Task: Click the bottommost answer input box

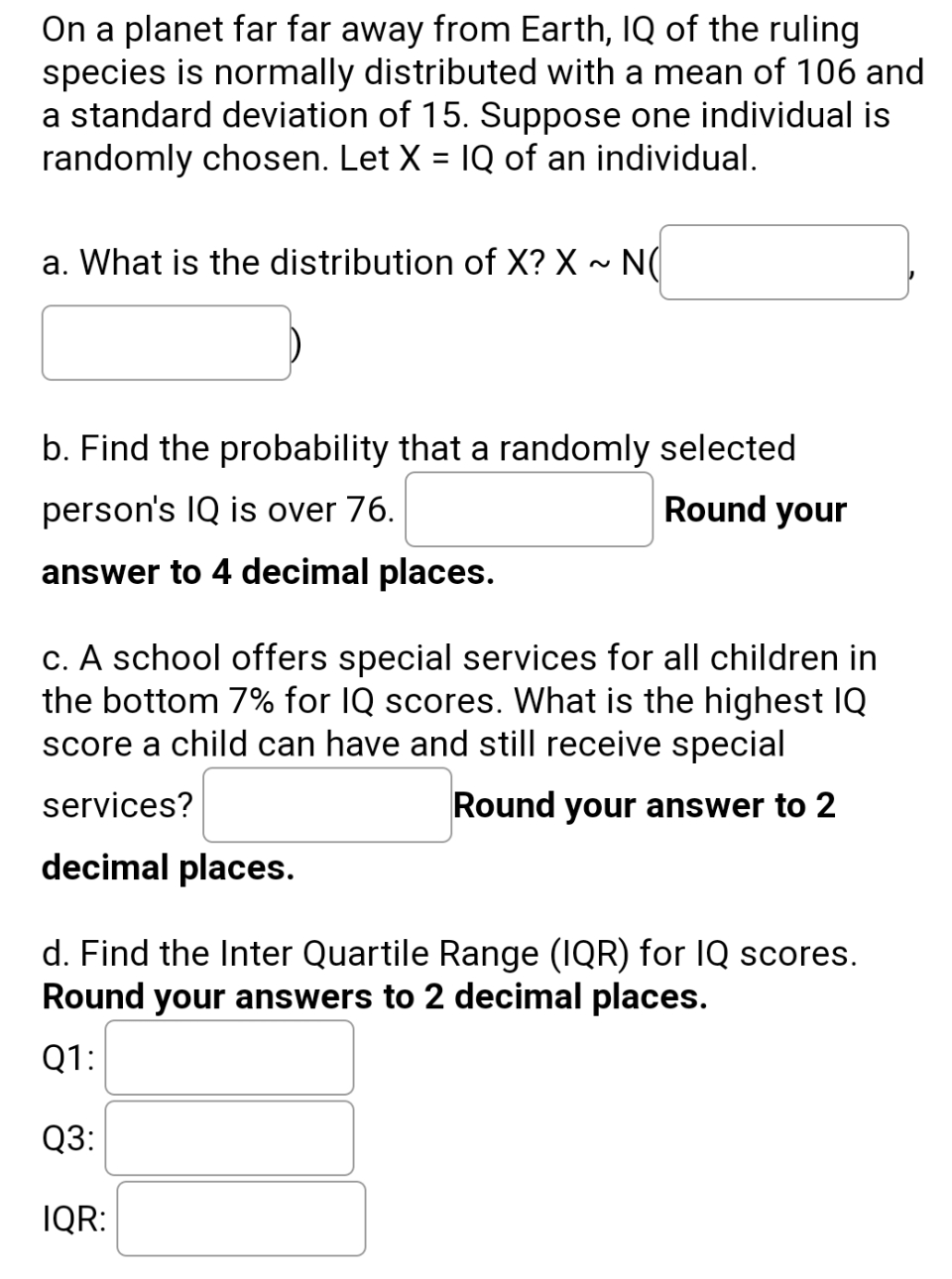Action: pyautogui.click(x=241, y=1218)
